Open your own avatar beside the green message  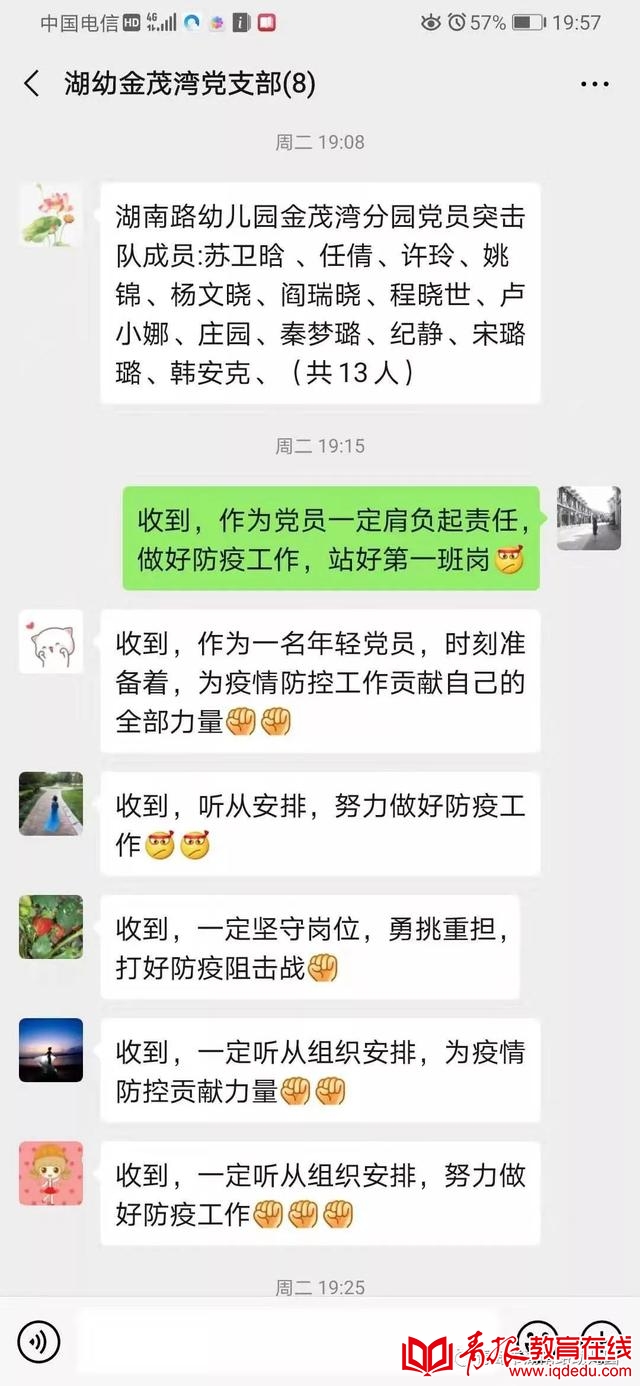tap(589, 518)
